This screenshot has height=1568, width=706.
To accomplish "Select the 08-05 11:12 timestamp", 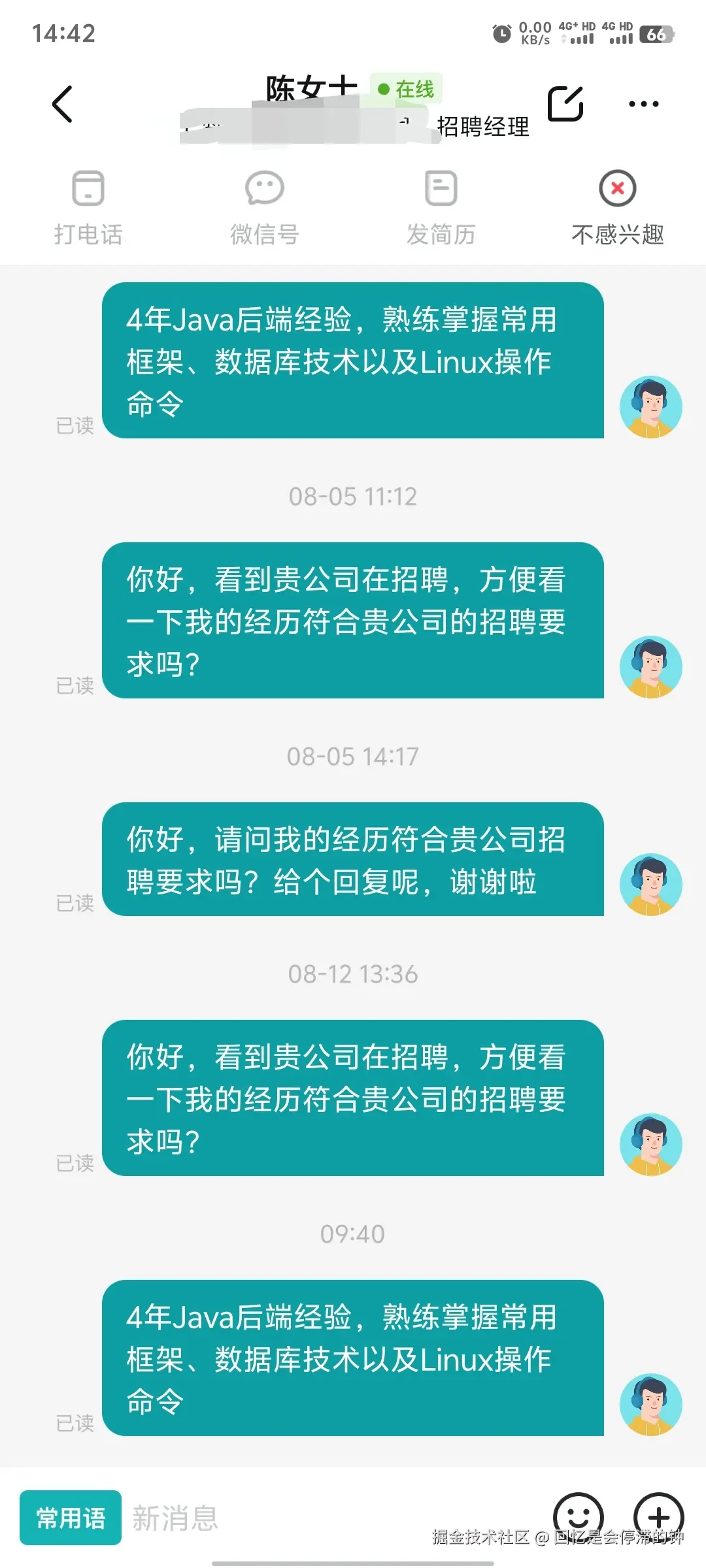I will coord(353,497).
